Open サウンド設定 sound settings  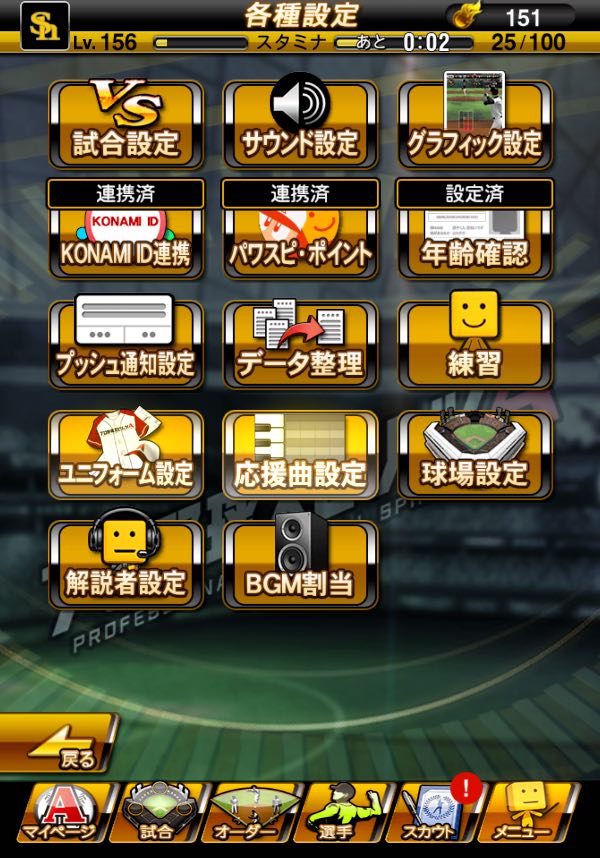tap(300, 124)
